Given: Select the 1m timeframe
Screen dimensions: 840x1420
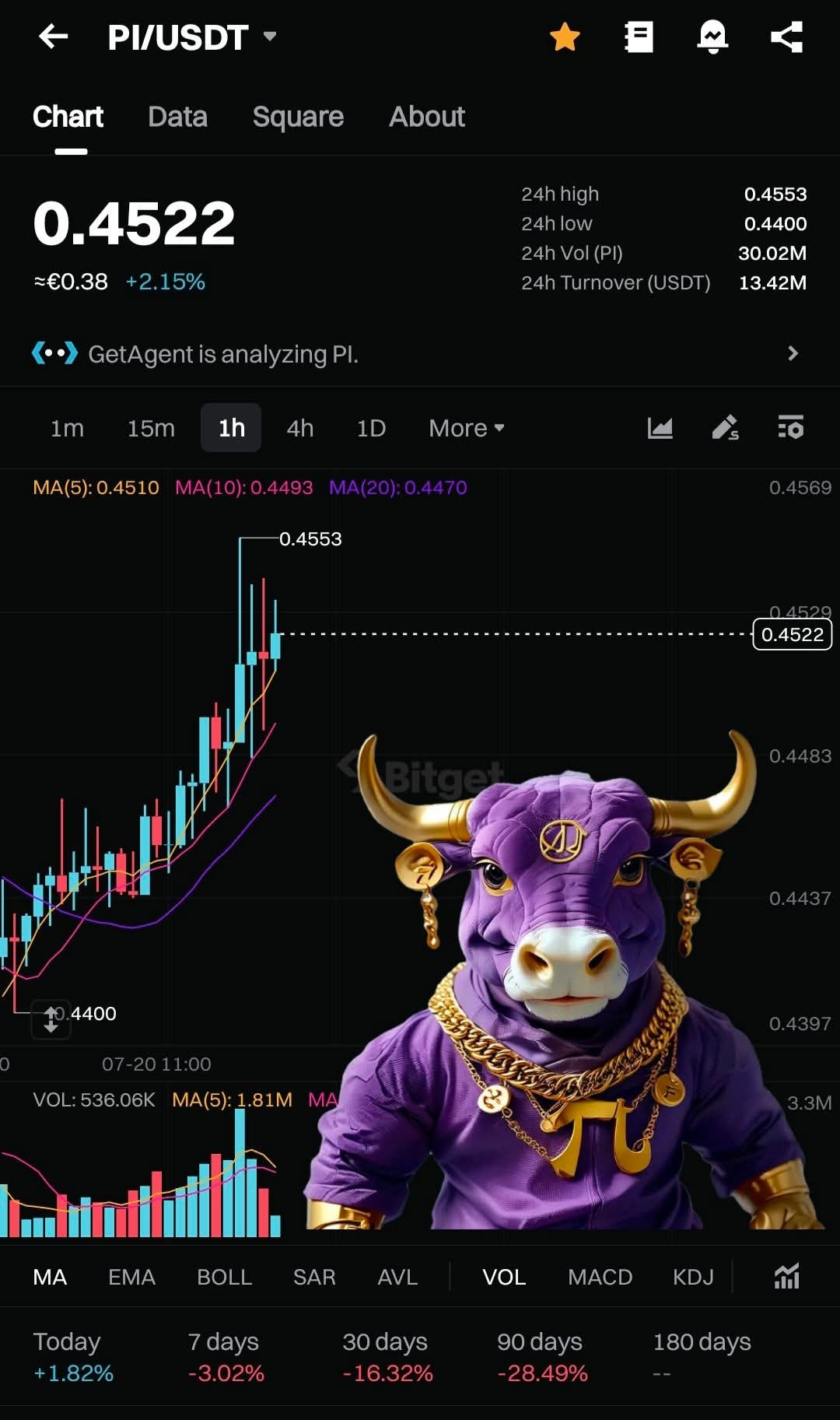Looking at the screenshot, I should click(67, 428).
